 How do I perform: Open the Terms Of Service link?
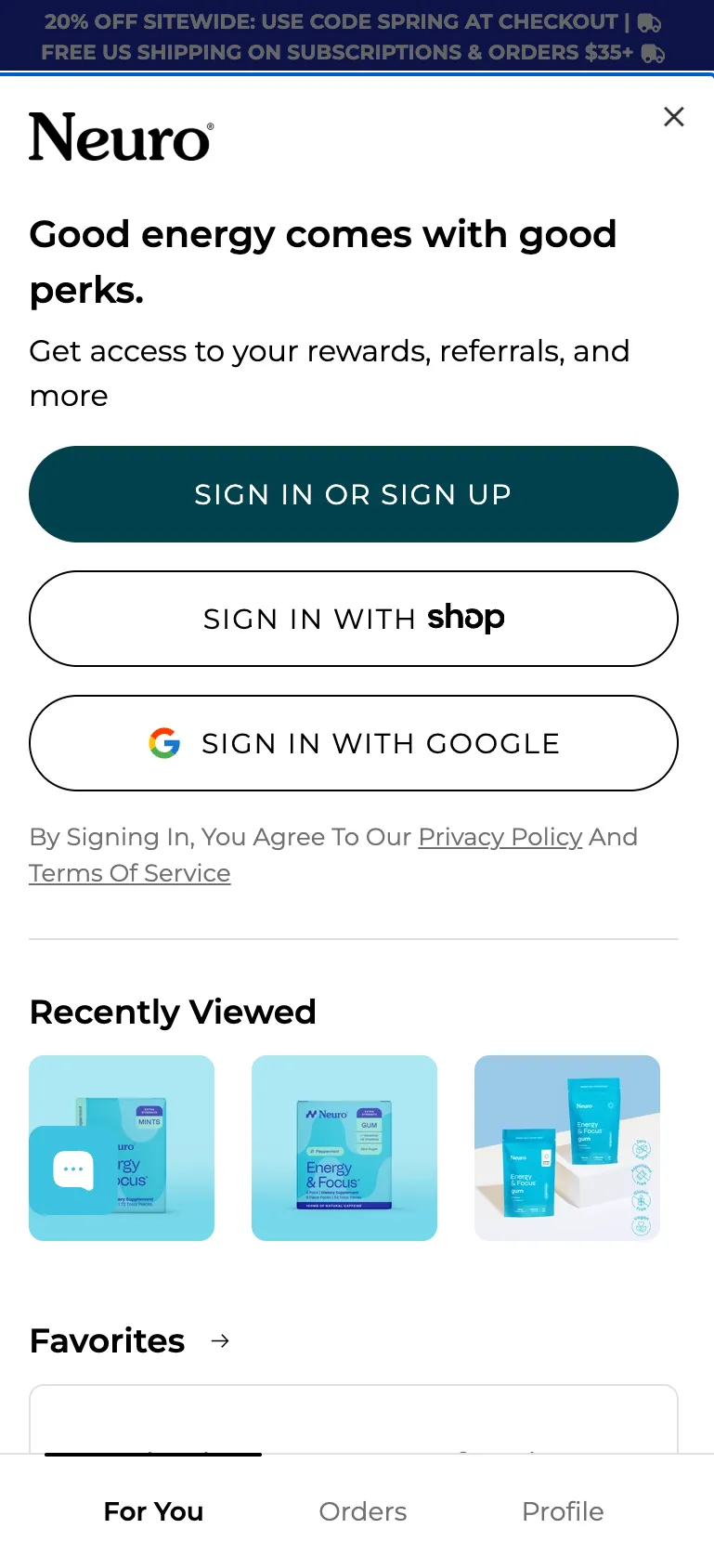point(130,873)
